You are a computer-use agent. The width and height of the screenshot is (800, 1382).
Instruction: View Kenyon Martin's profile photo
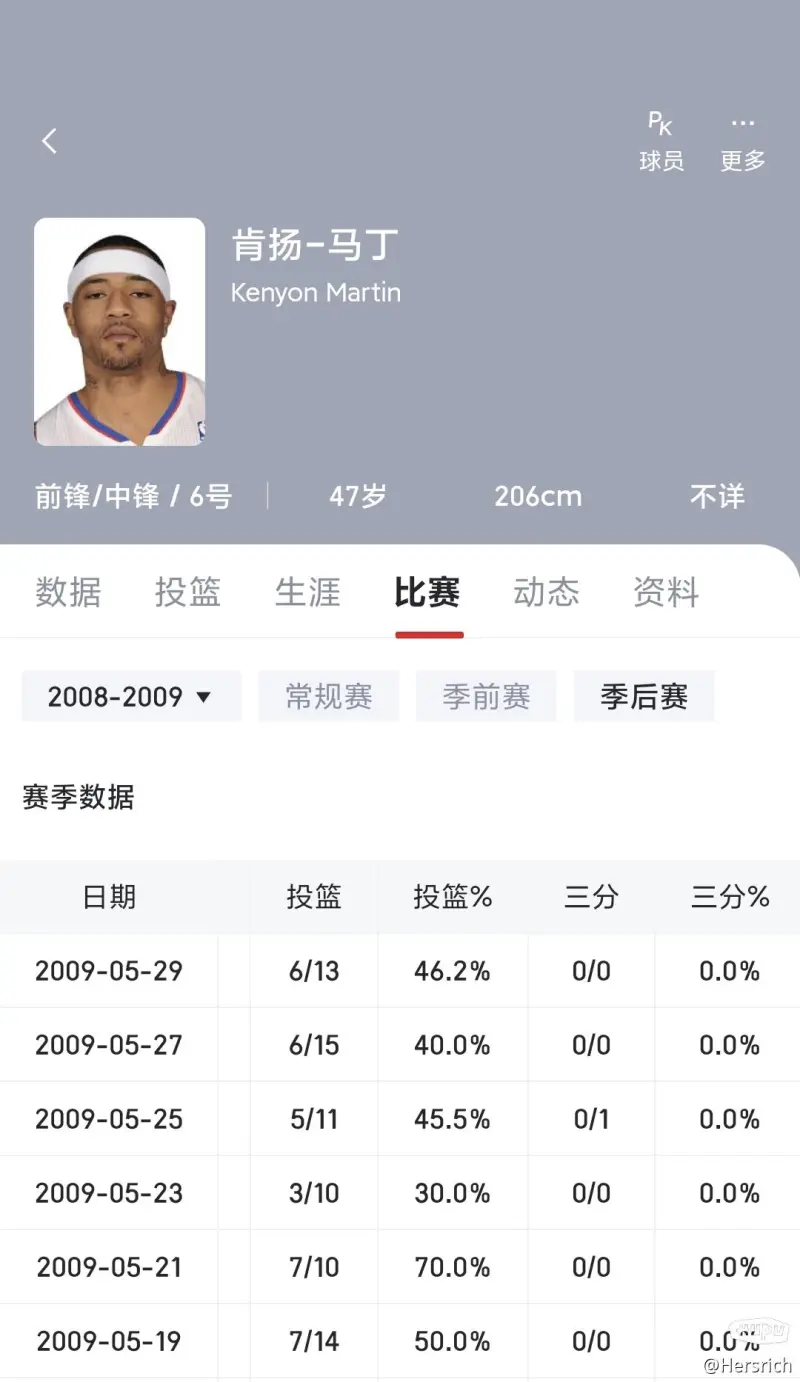[x=119, y=332]
